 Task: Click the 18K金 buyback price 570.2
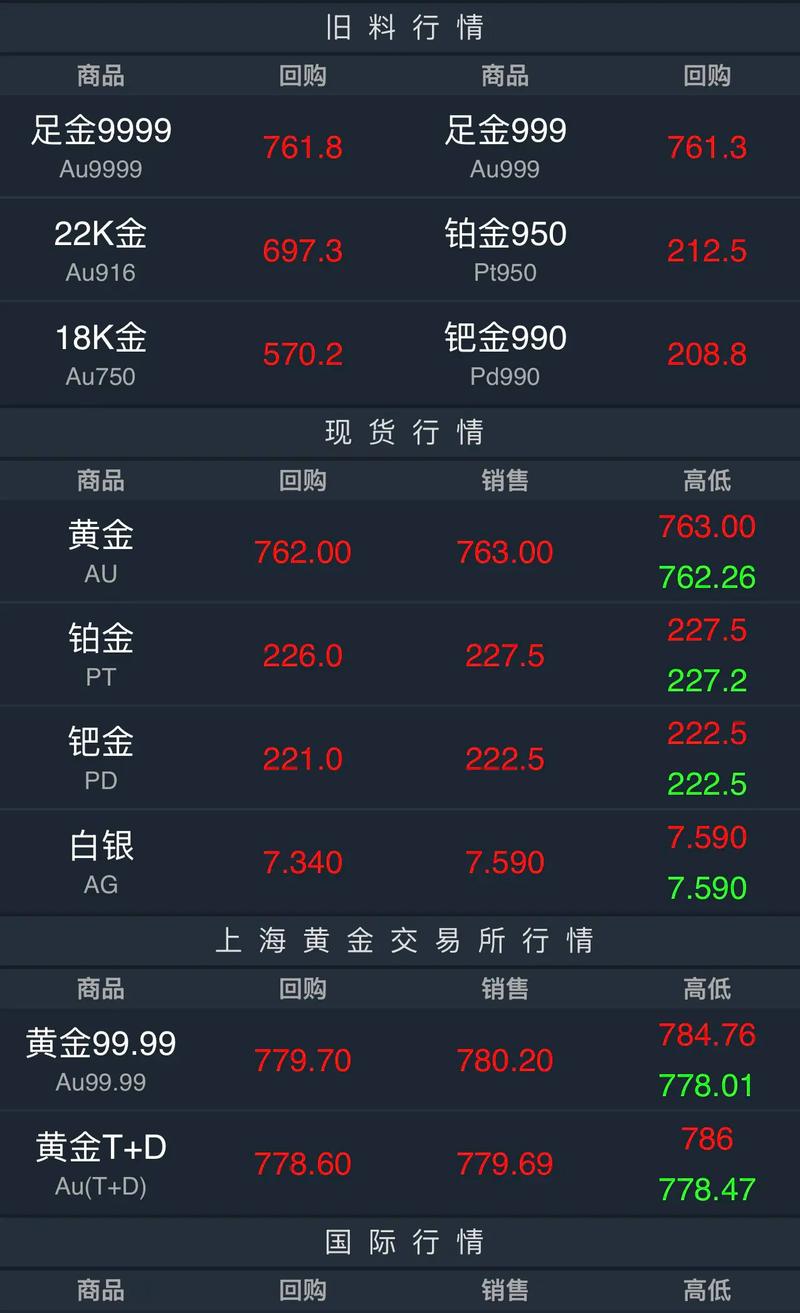[x=302, y=353]
